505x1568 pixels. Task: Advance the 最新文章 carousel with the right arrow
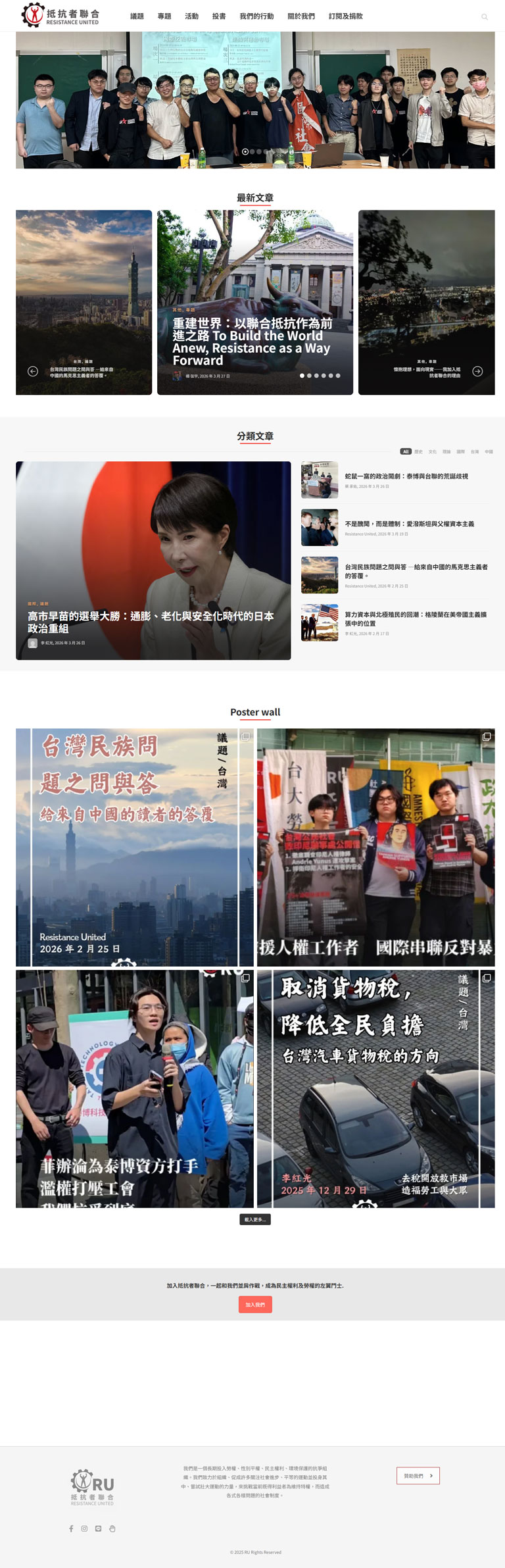[x=478, y=371]
